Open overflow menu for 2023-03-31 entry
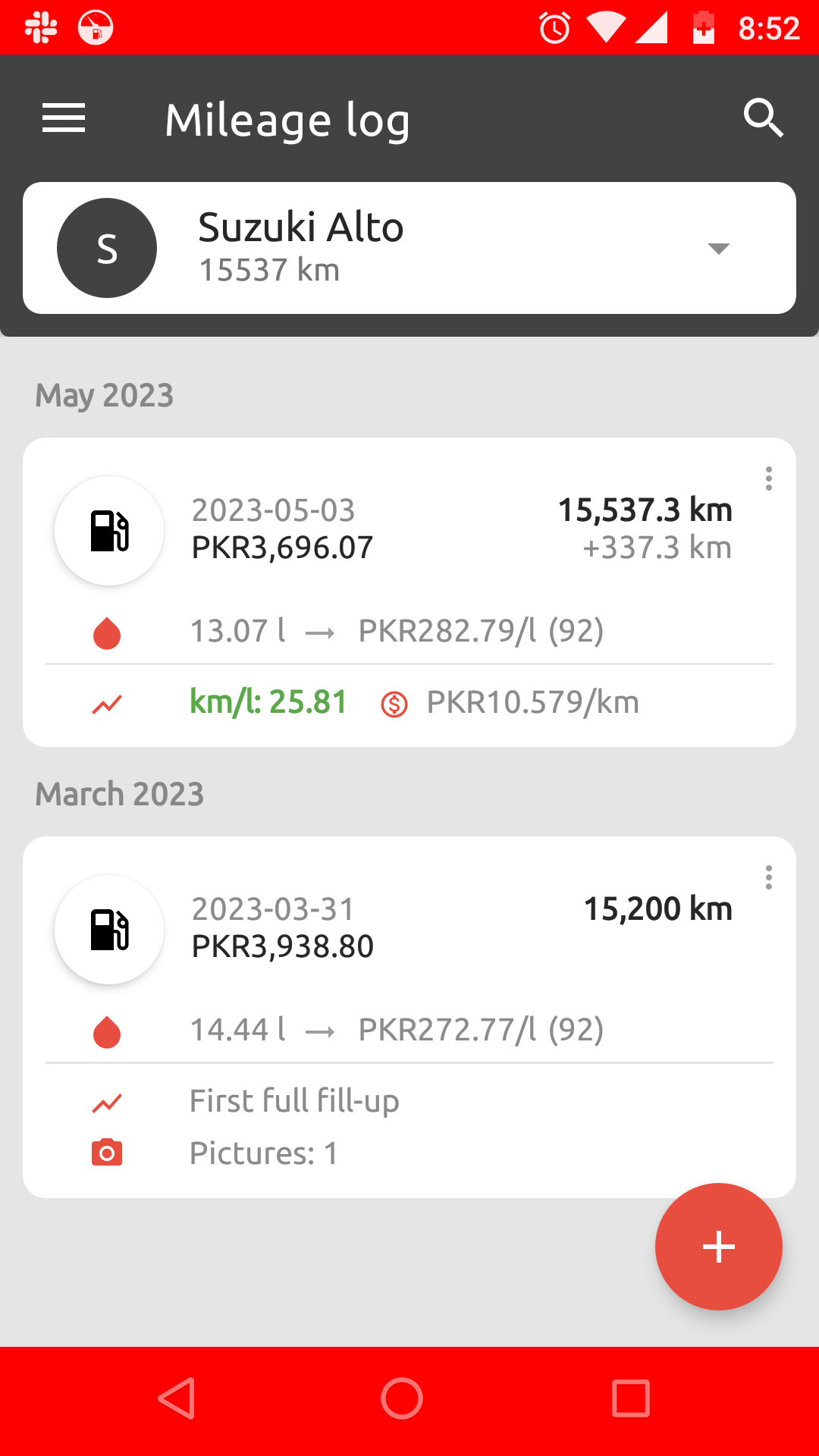 click(769, 877)
